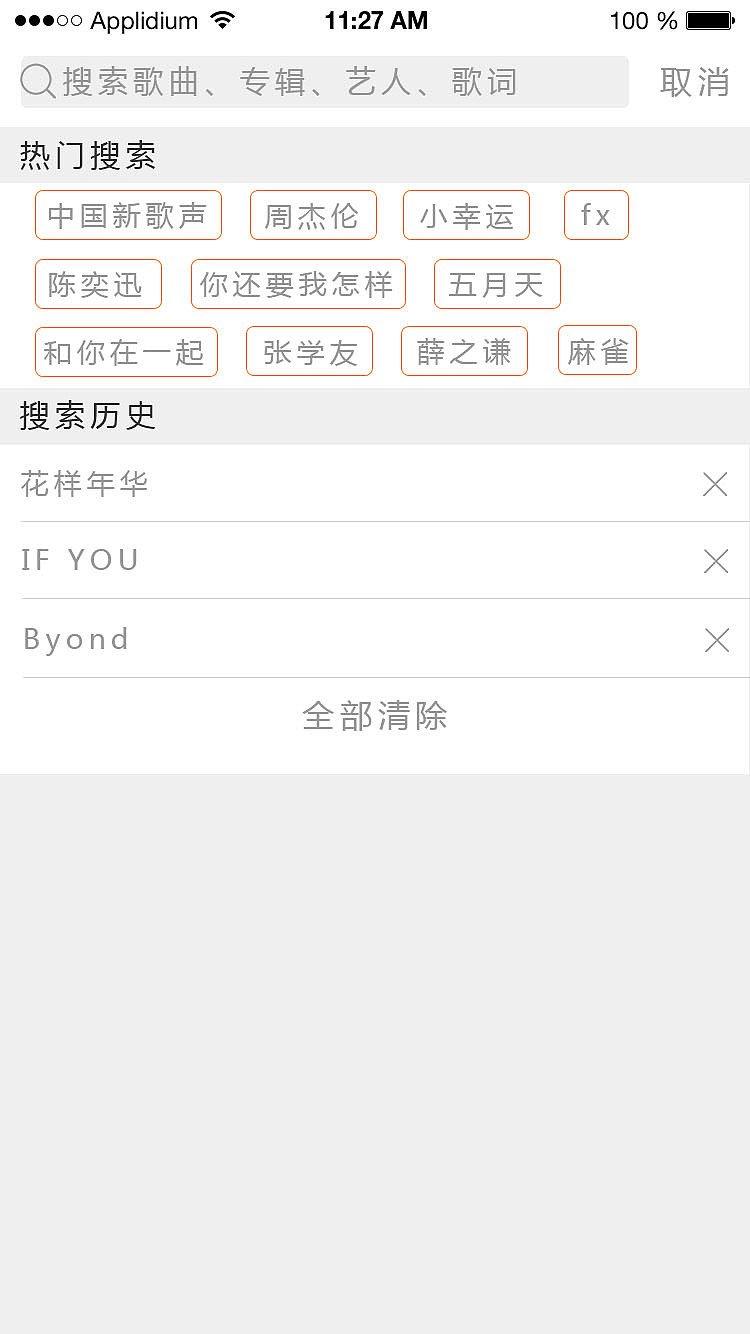Clear all history via 全部清除
Screen dimensions: 750x1334
[x=375, y=716]
